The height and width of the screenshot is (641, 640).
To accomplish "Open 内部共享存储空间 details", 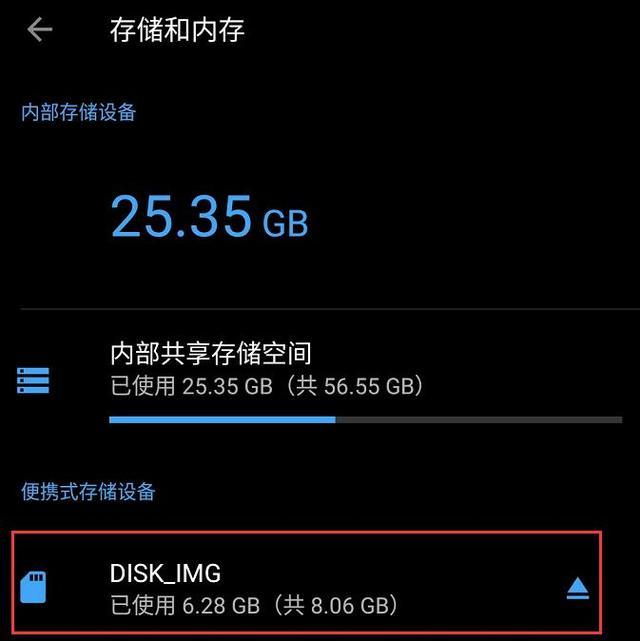I will pos(265,368).
